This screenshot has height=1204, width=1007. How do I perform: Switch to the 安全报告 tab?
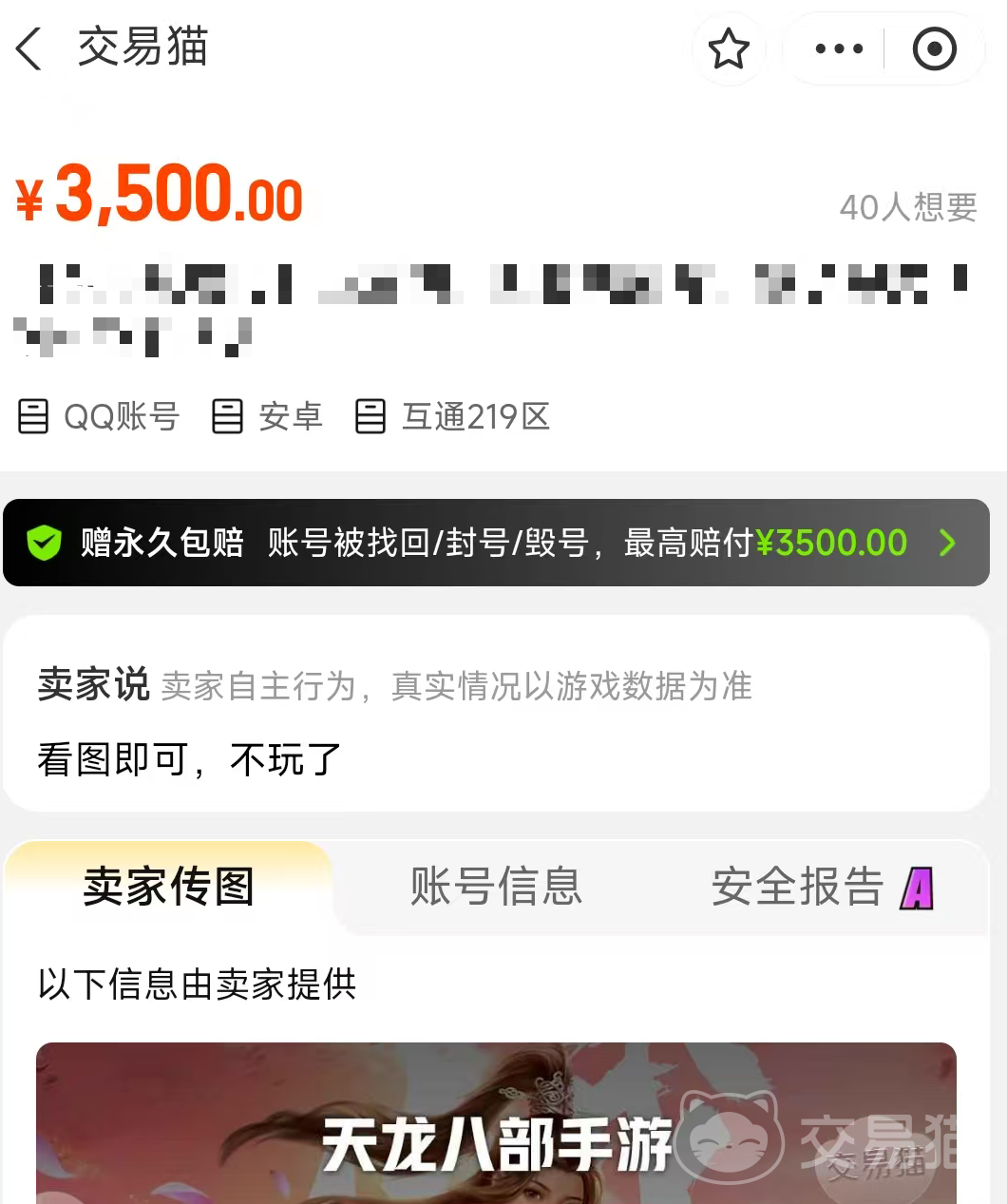click(x=822, y=888)
